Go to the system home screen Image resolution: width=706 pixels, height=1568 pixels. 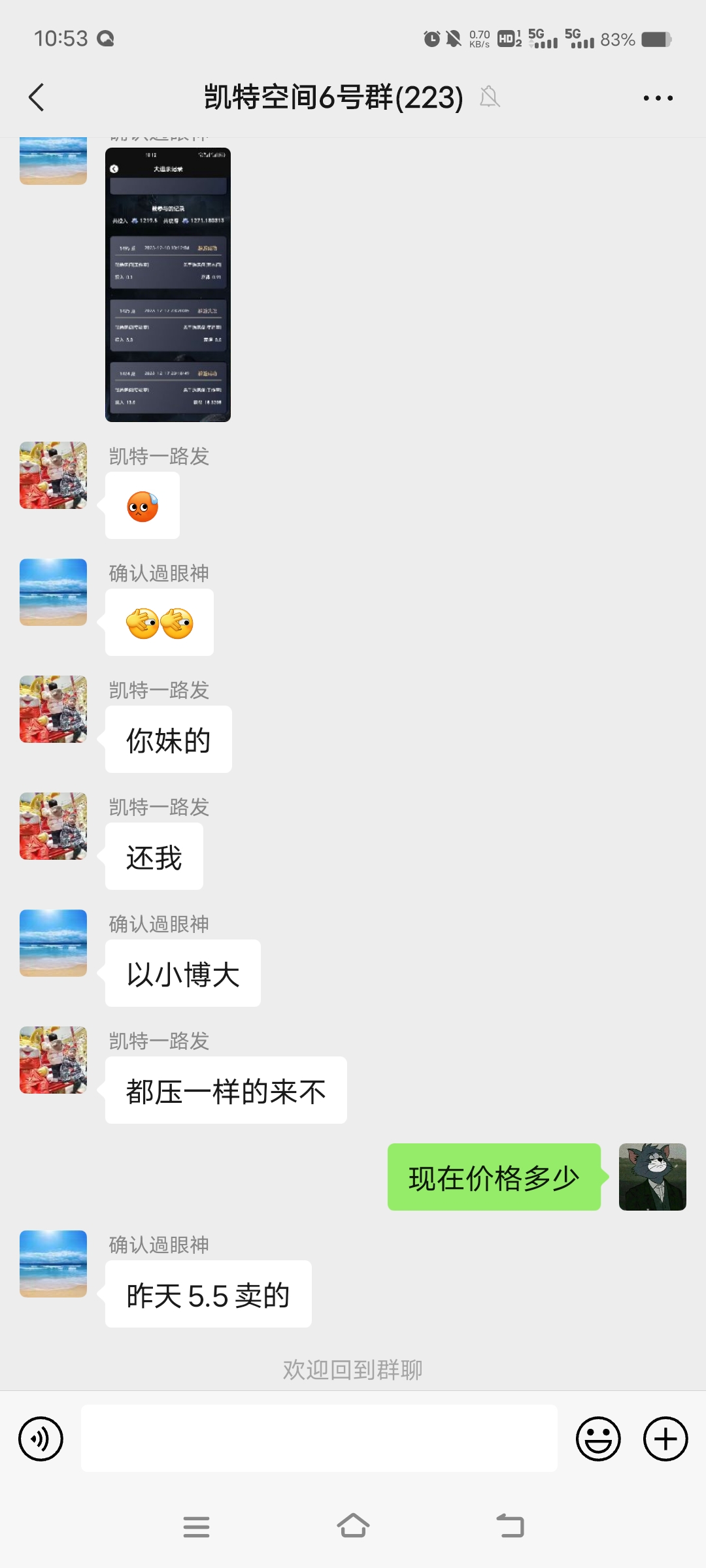[353, 1526]
